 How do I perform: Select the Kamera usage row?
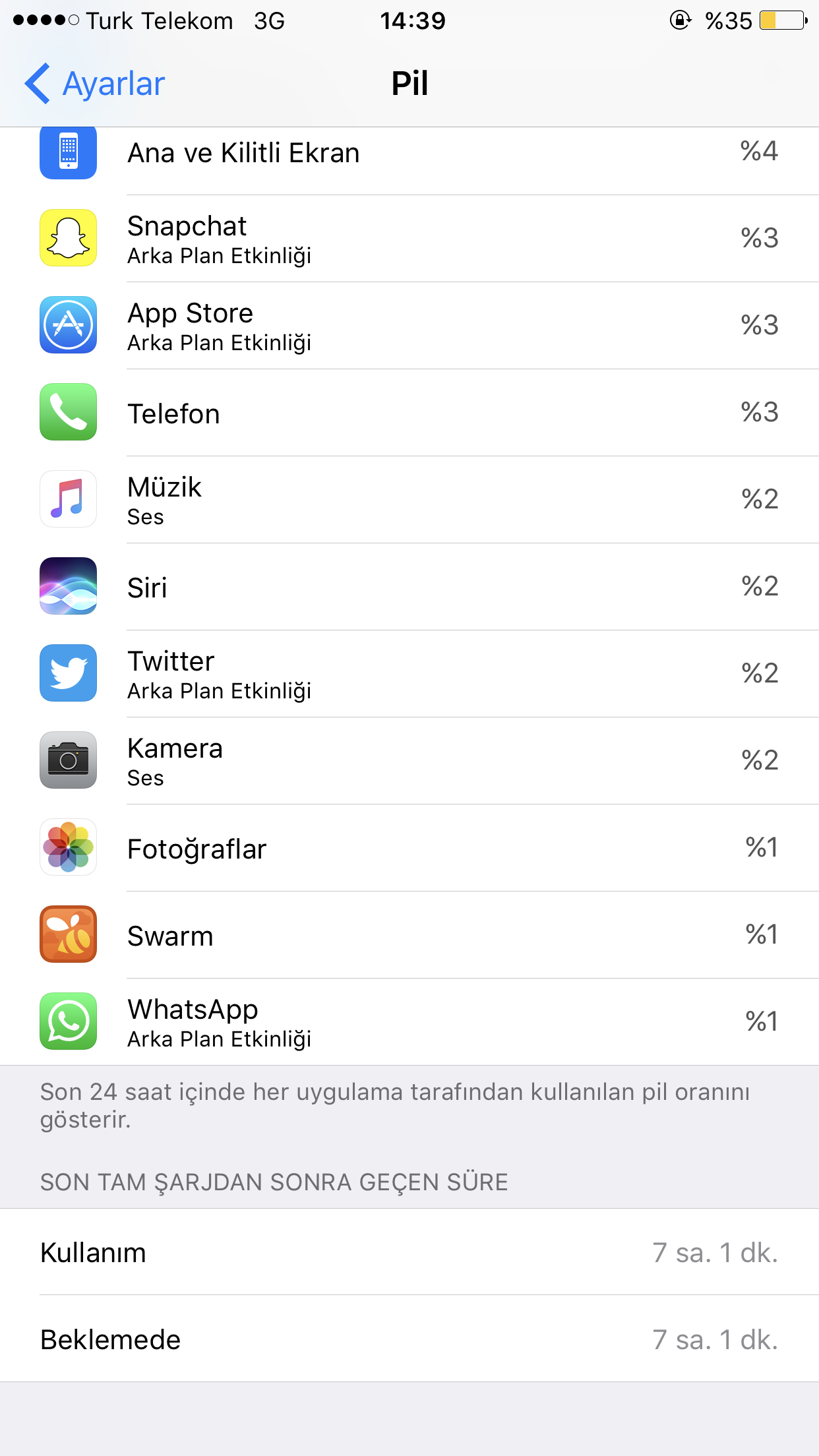(x=409, y=761)
